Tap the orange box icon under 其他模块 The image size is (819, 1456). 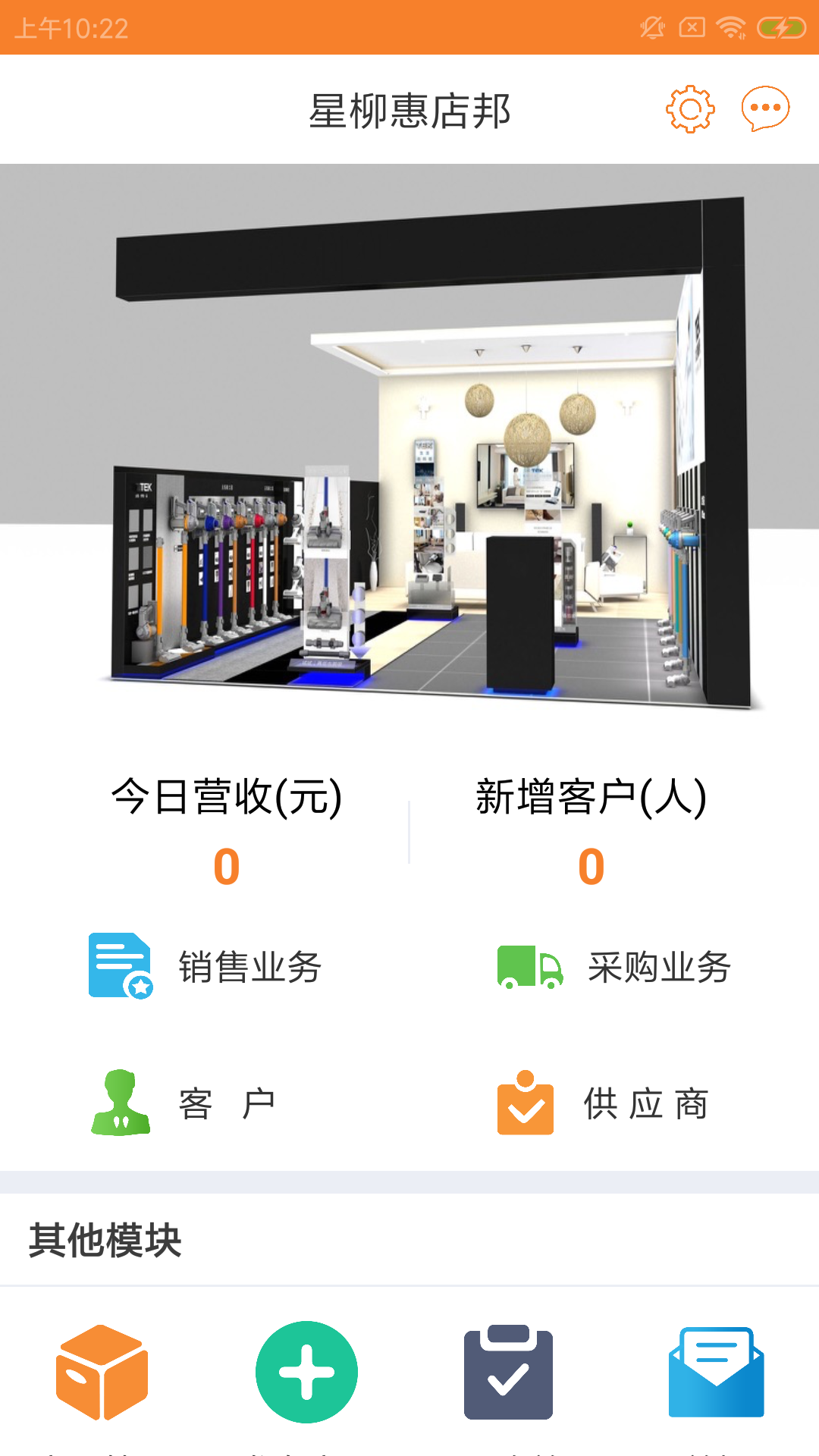(x=101, y=1373)
